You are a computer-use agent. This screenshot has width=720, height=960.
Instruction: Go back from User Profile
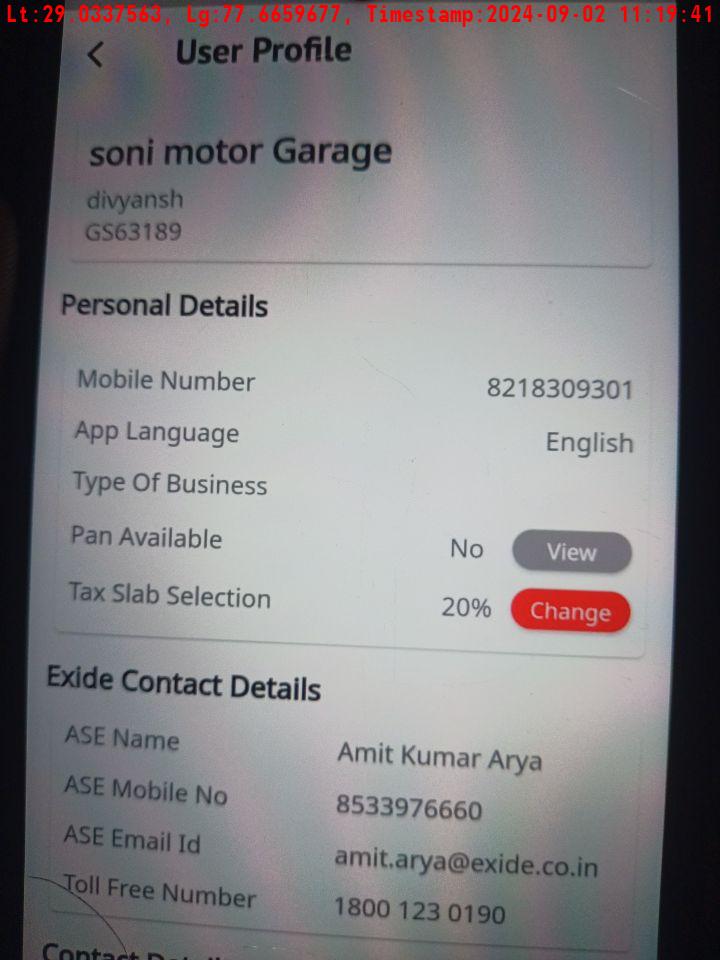click(x=95, y=55)
